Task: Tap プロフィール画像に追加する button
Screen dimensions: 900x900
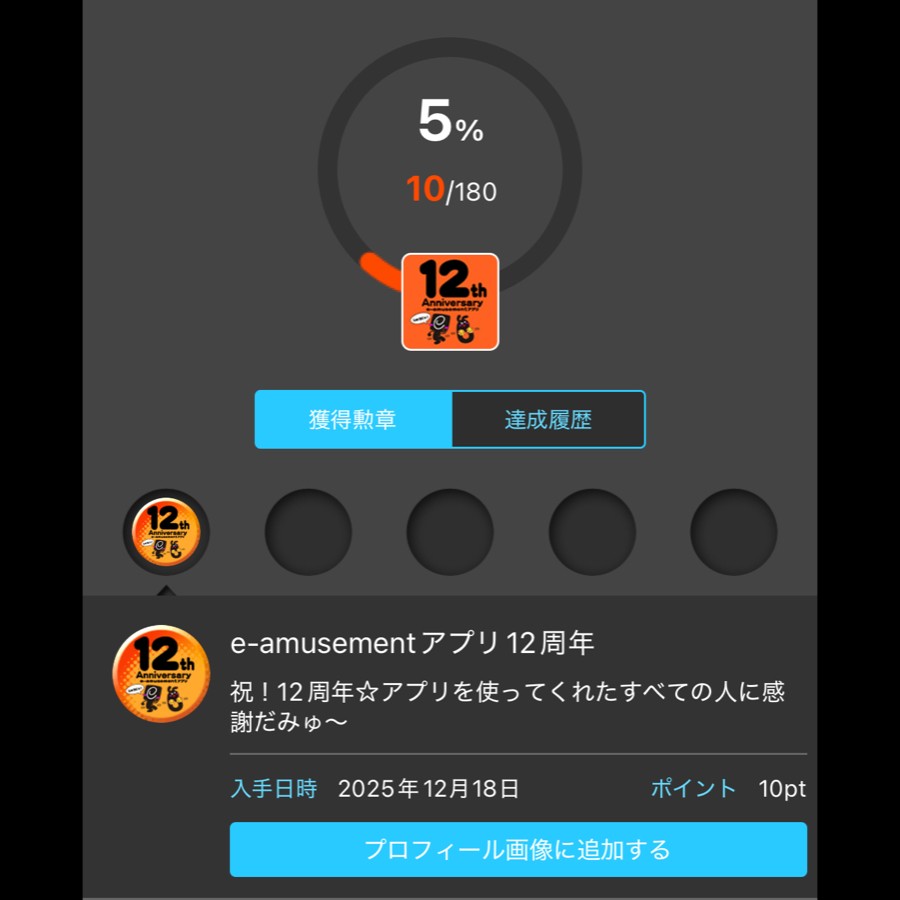Action: coord(518,850)
